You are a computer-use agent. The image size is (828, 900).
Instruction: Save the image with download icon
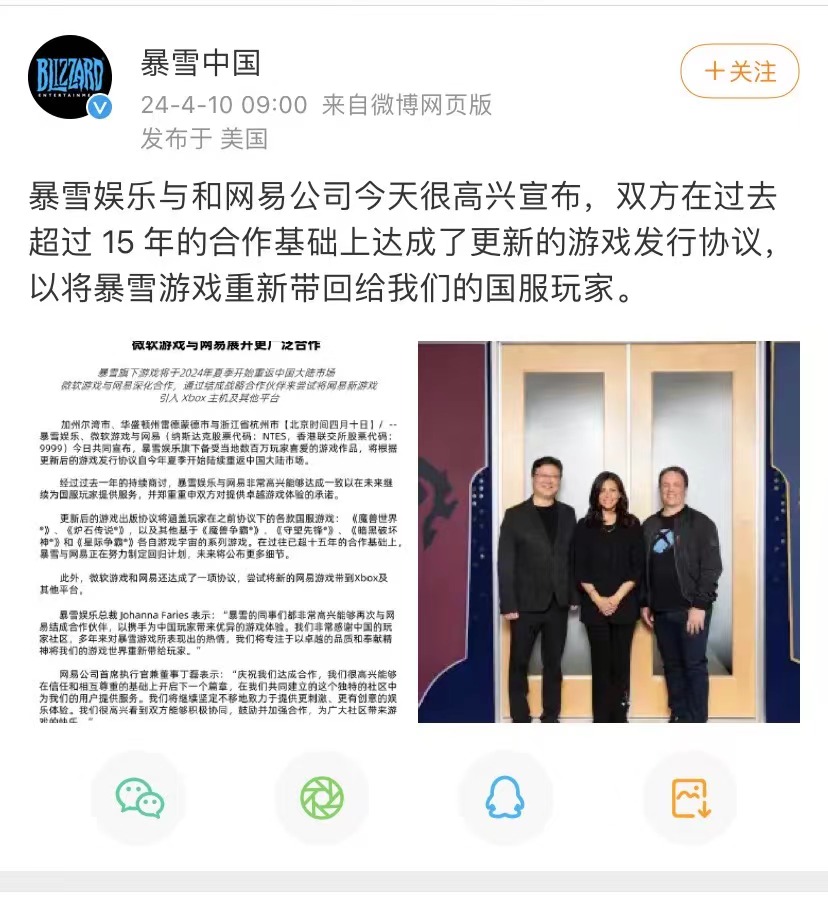(x=690, y=797)
